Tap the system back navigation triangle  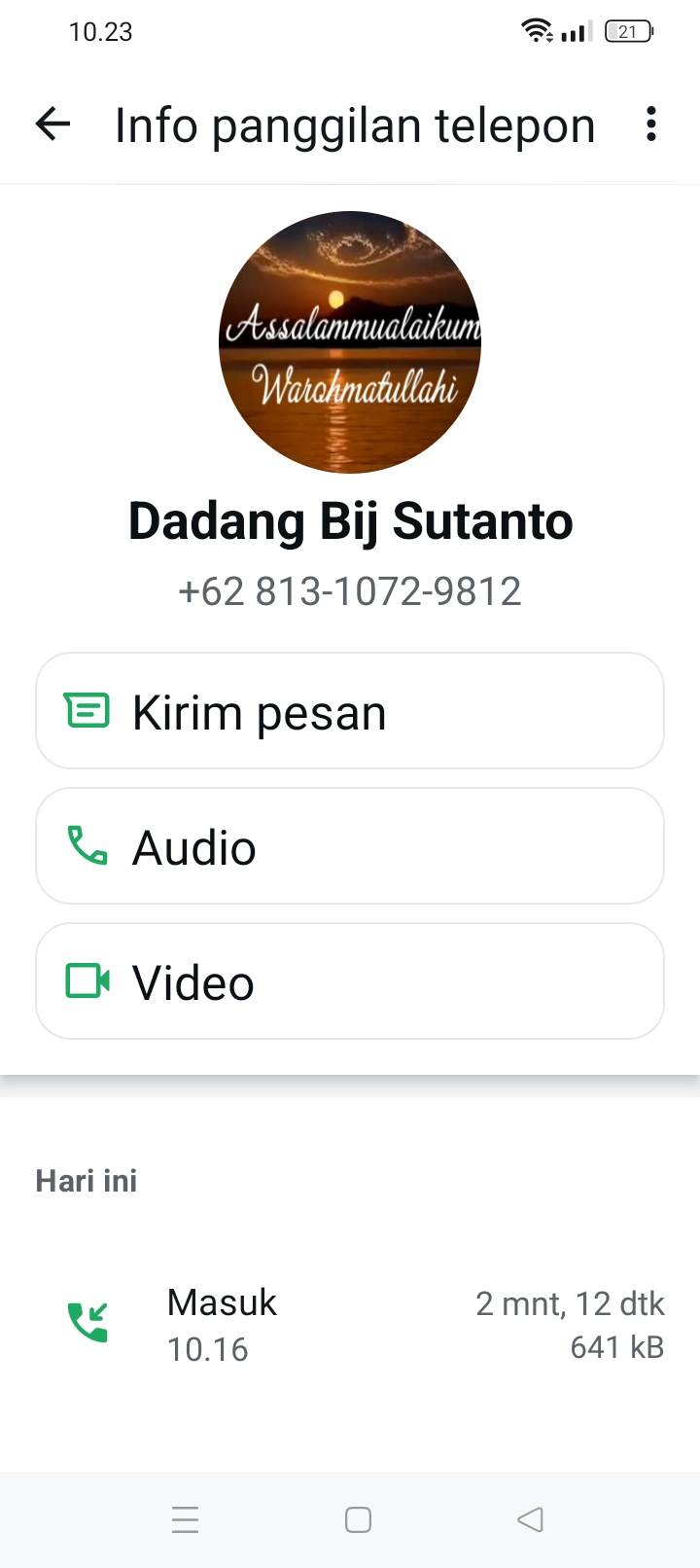tap(529, 1517)
